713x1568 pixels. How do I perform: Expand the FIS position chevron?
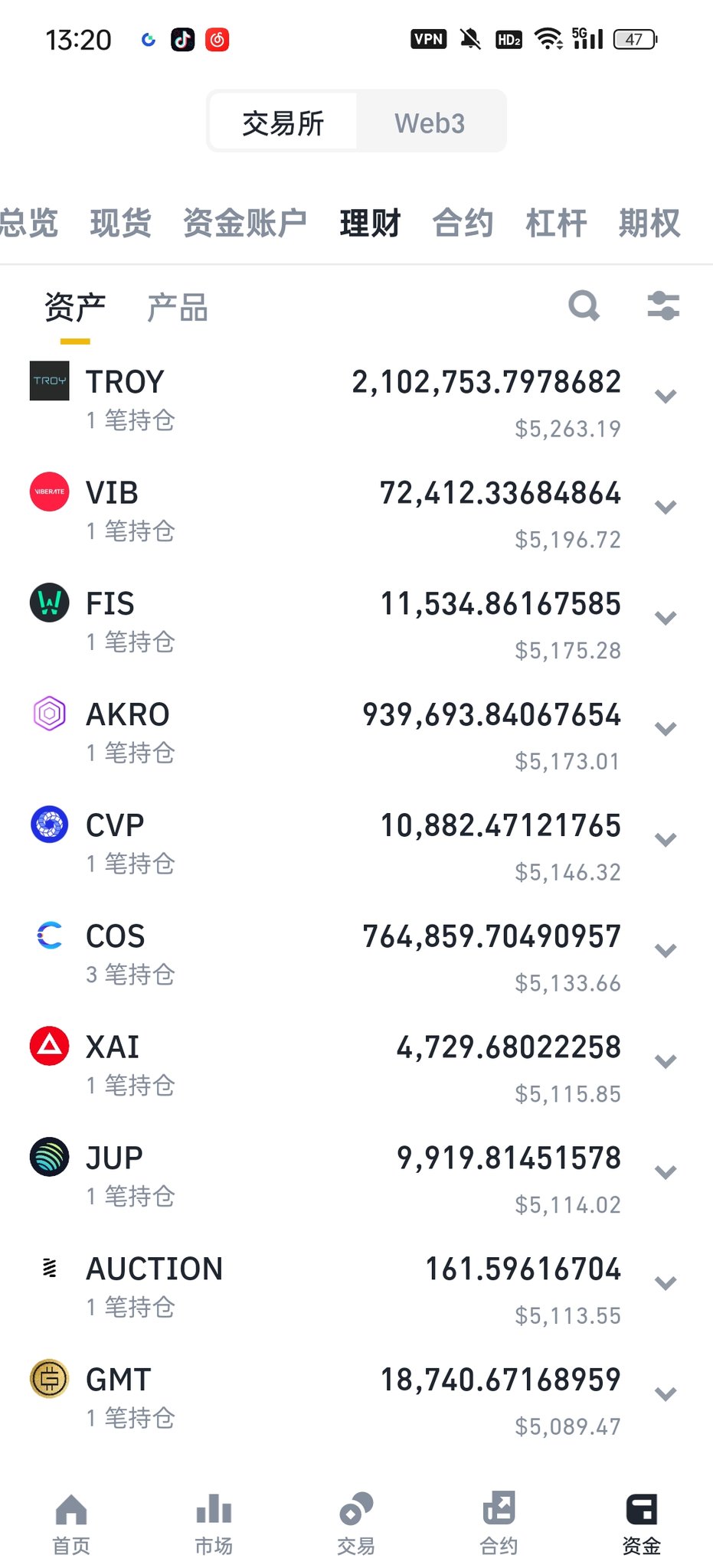(x=666, y=618)
